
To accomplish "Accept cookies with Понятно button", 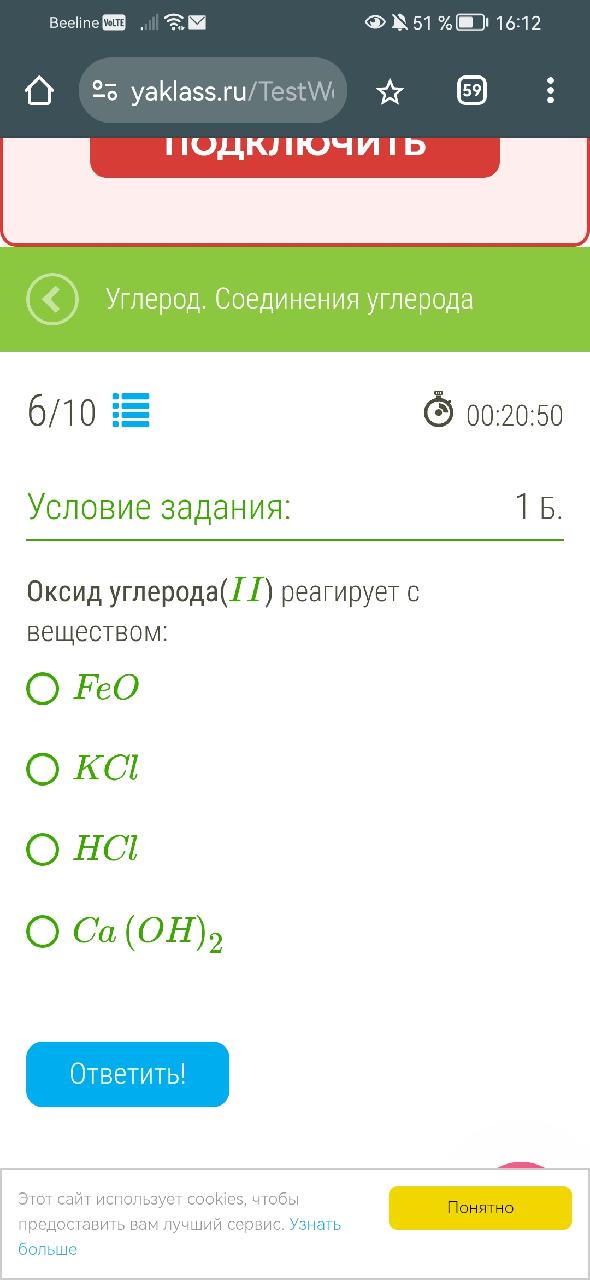I will point(480,1208).
